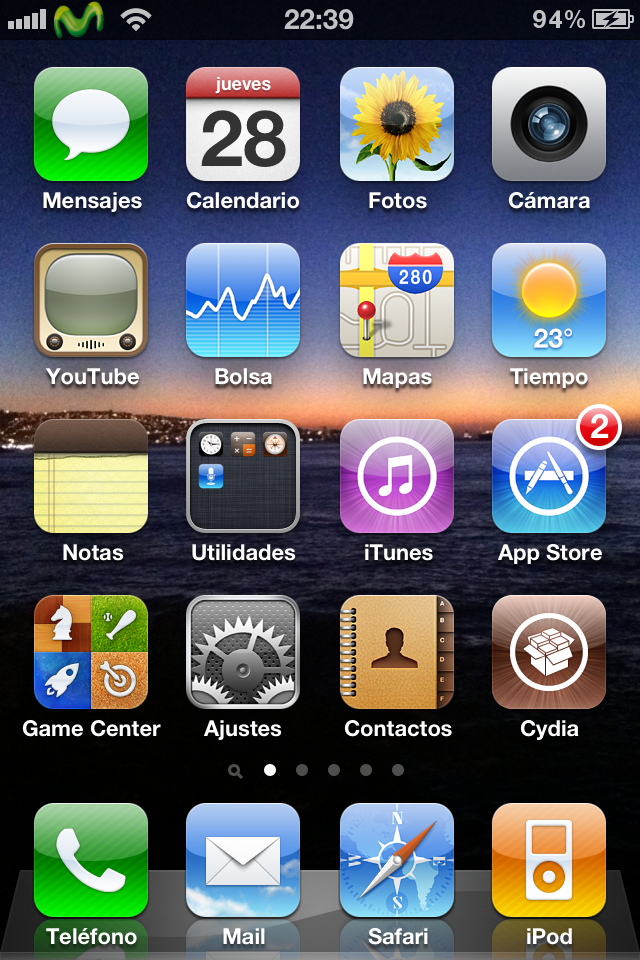Open YouTube
Image resolution: width=640 pixels, height=960 pixels.
point(91,301)
